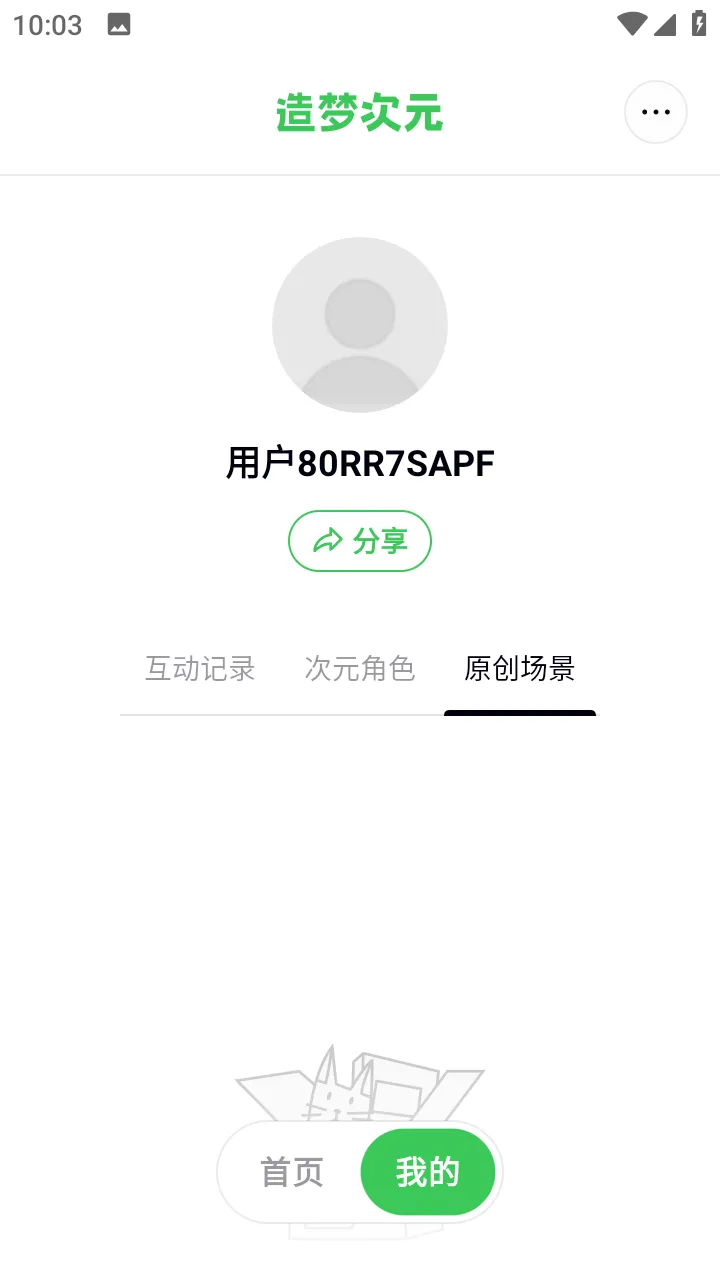The height and width of the screenshot is (1280, 720).
Task: Click the black underline indicator under 原创场景
Action: click(519, 714)
